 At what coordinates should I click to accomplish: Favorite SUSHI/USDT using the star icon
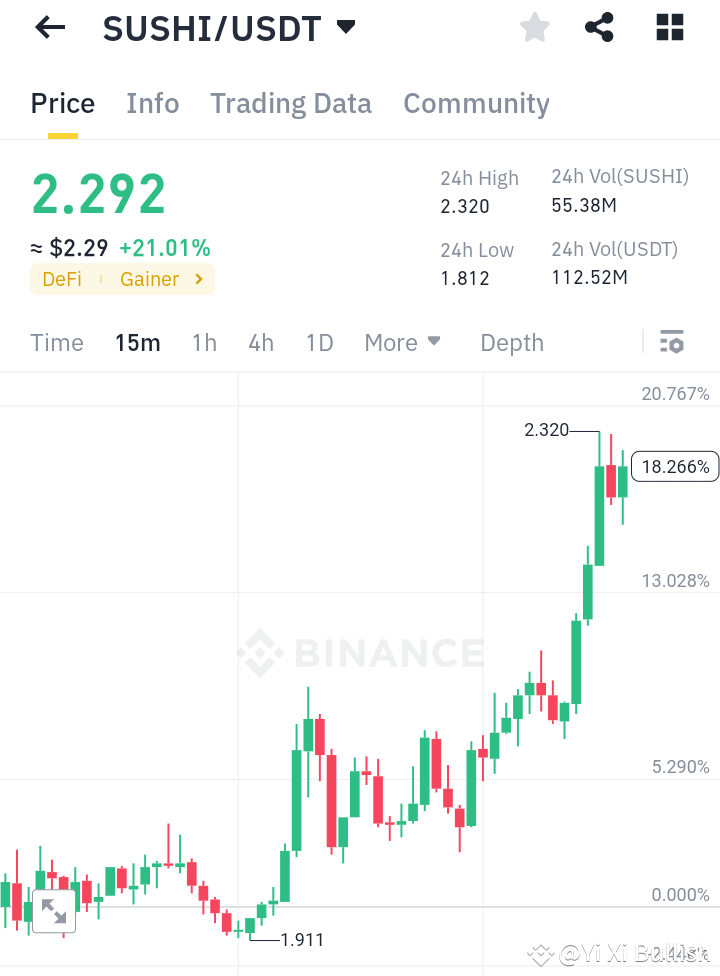[534, 27]
